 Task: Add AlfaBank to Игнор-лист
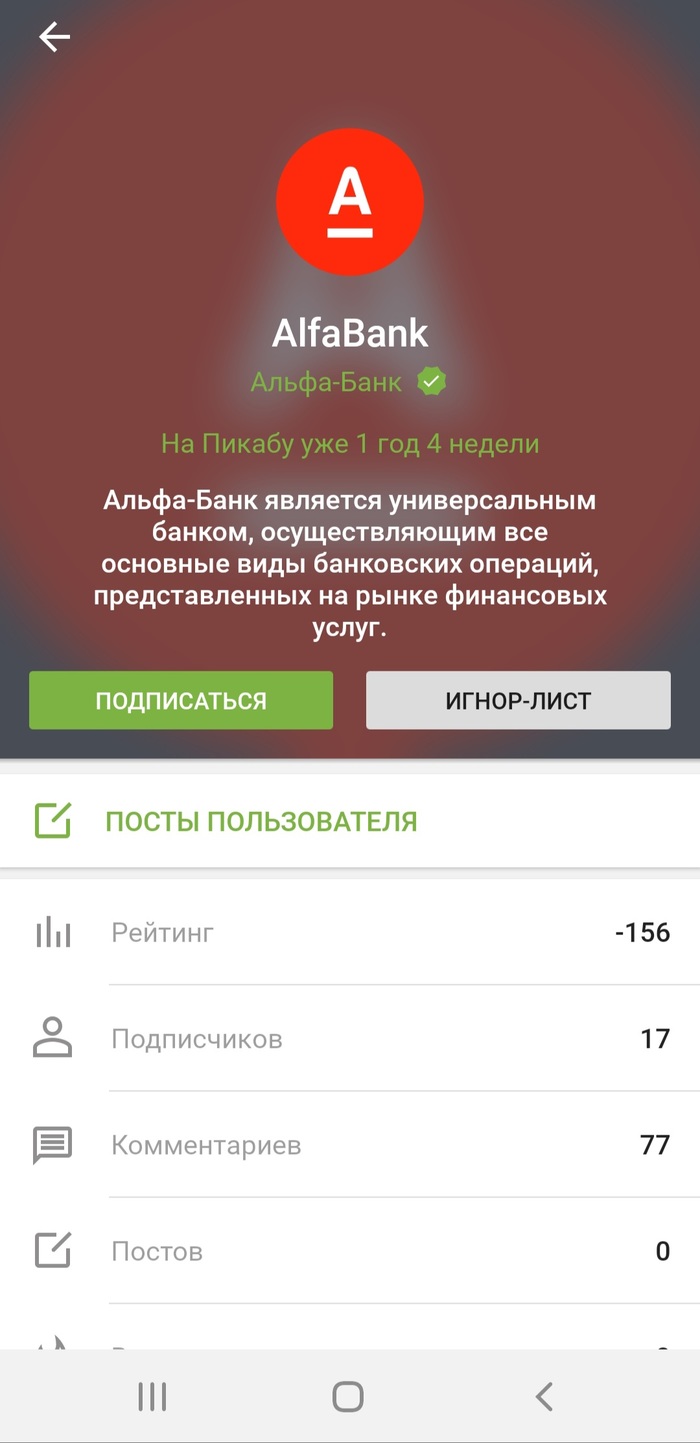[x=518, y=700]
